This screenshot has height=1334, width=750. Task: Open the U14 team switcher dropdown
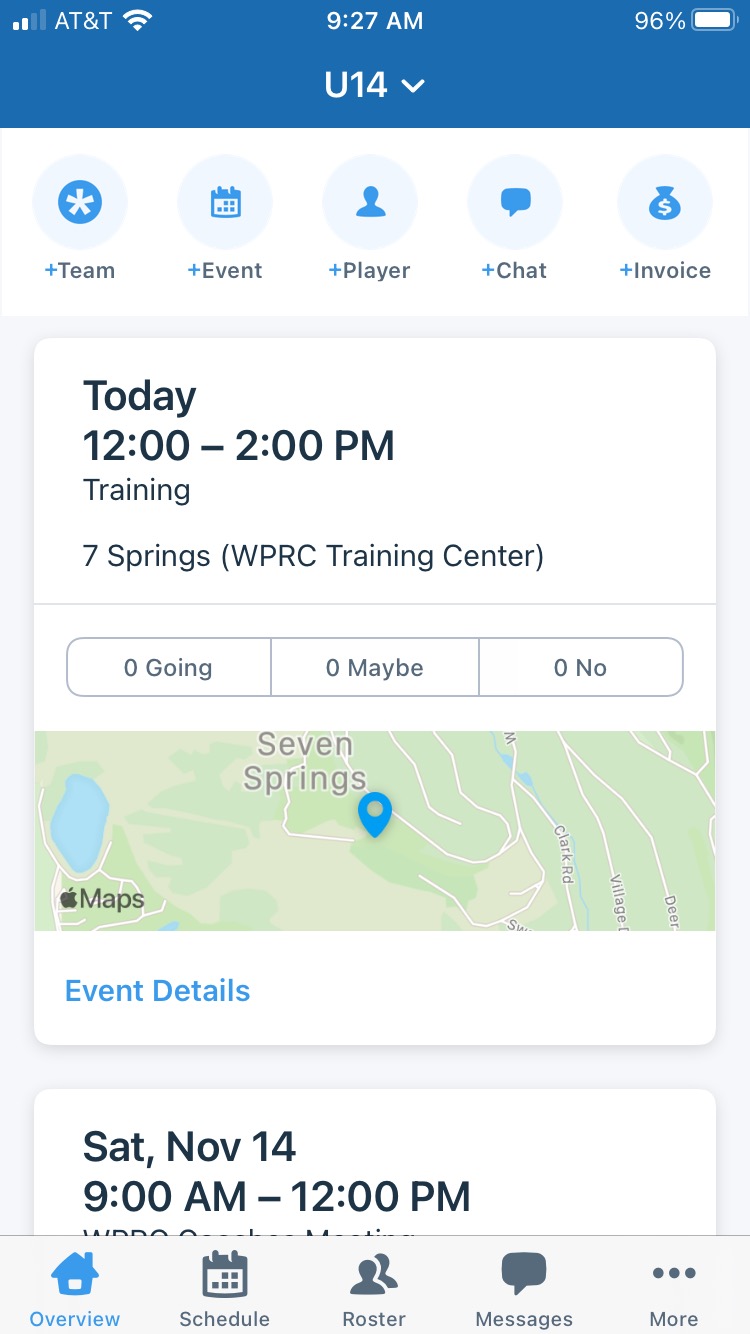tap(375, 86)
